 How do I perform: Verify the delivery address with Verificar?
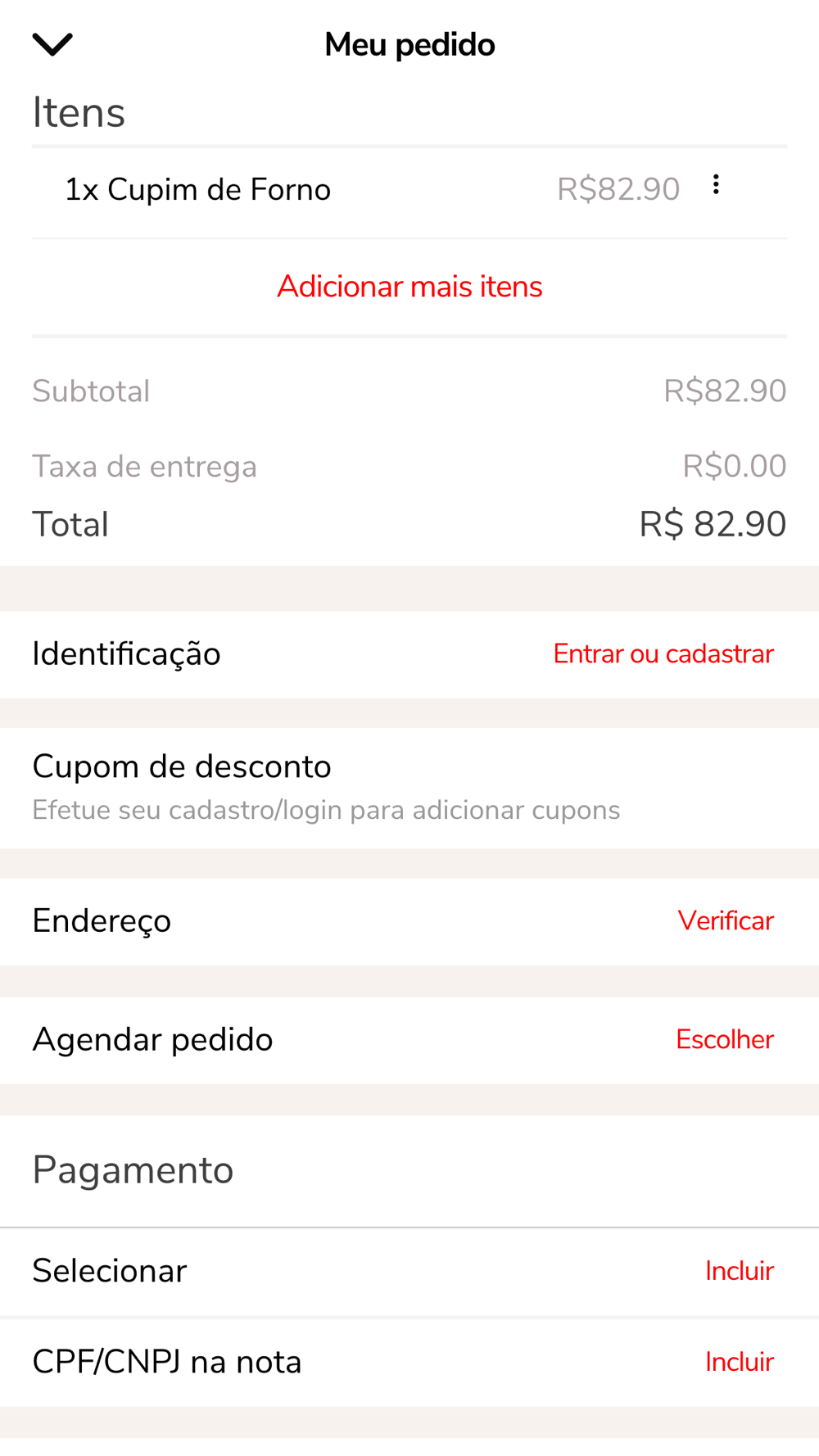(x=725, y=920)
